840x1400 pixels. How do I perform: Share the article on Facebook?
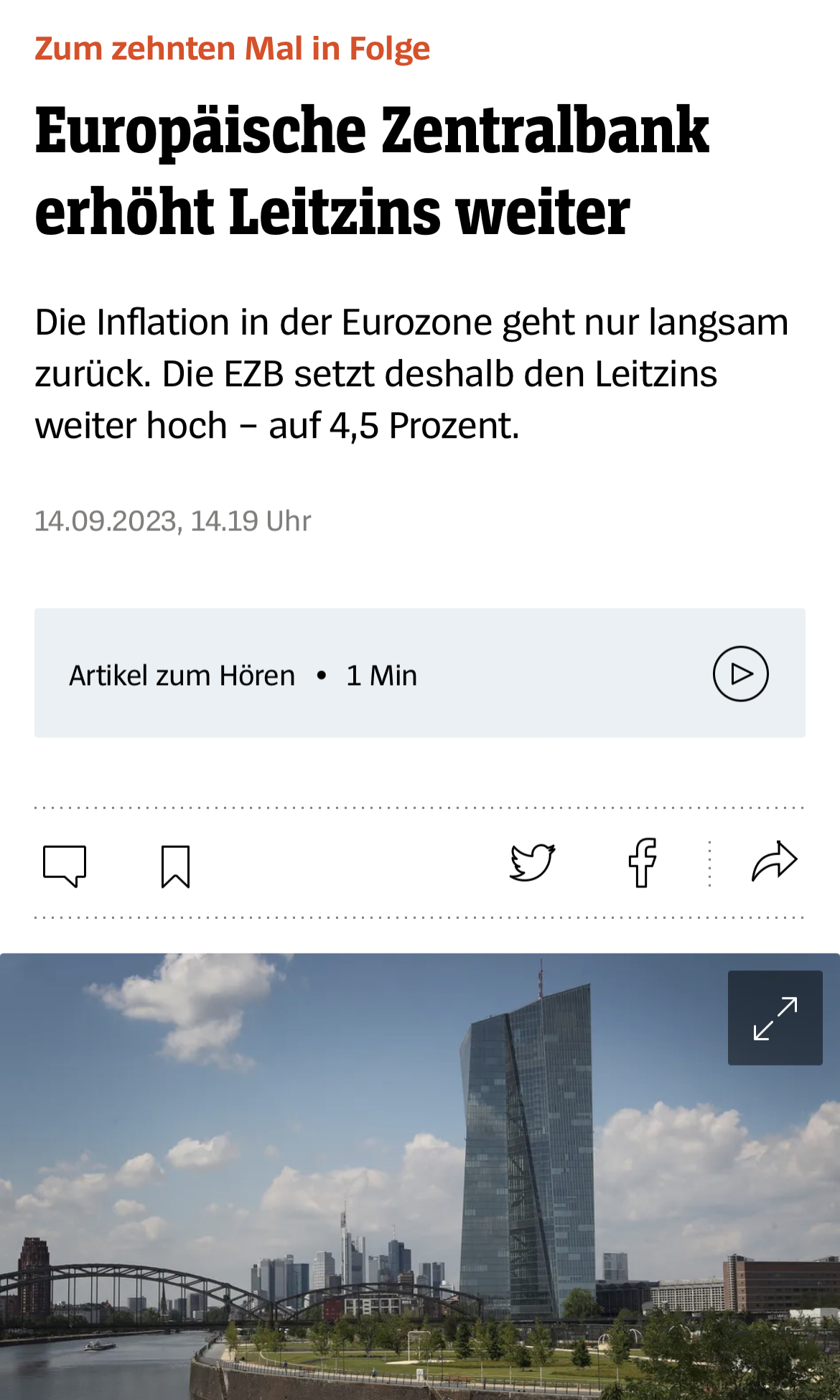[x=643, y=862]
